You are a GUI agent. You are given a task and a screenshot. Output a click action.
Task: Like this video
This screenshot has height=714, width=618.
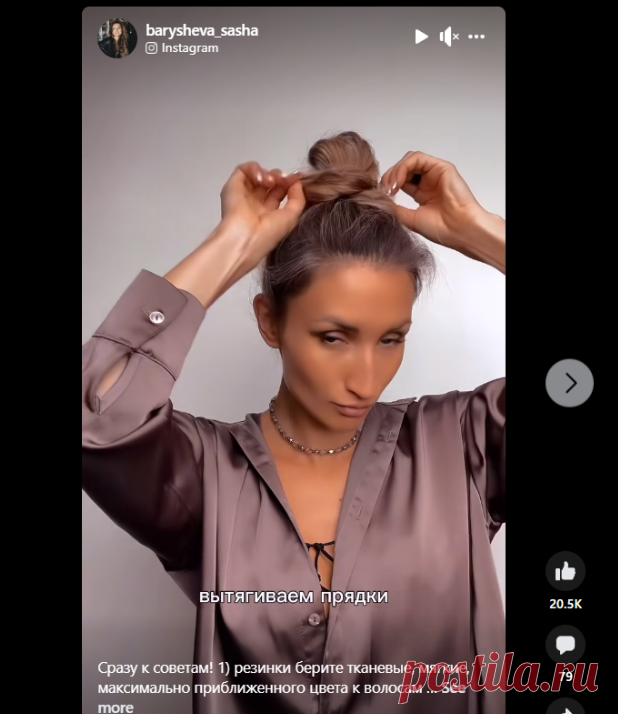[x=565, y=572]
